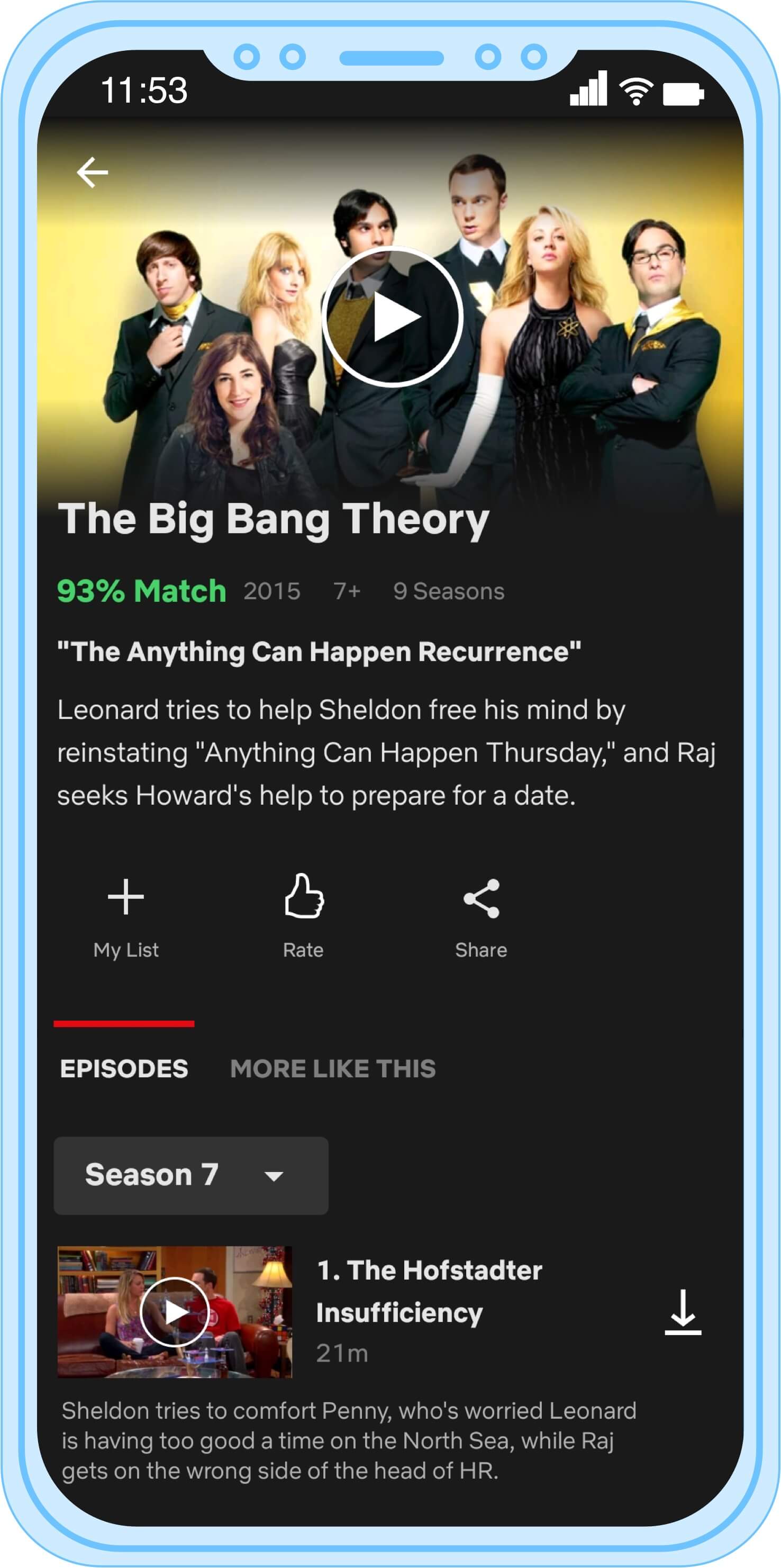The width and height of the screenshot is (781, 1568).
Task: Switch to the Episodes tab
Action: [x=124, y=1069]
